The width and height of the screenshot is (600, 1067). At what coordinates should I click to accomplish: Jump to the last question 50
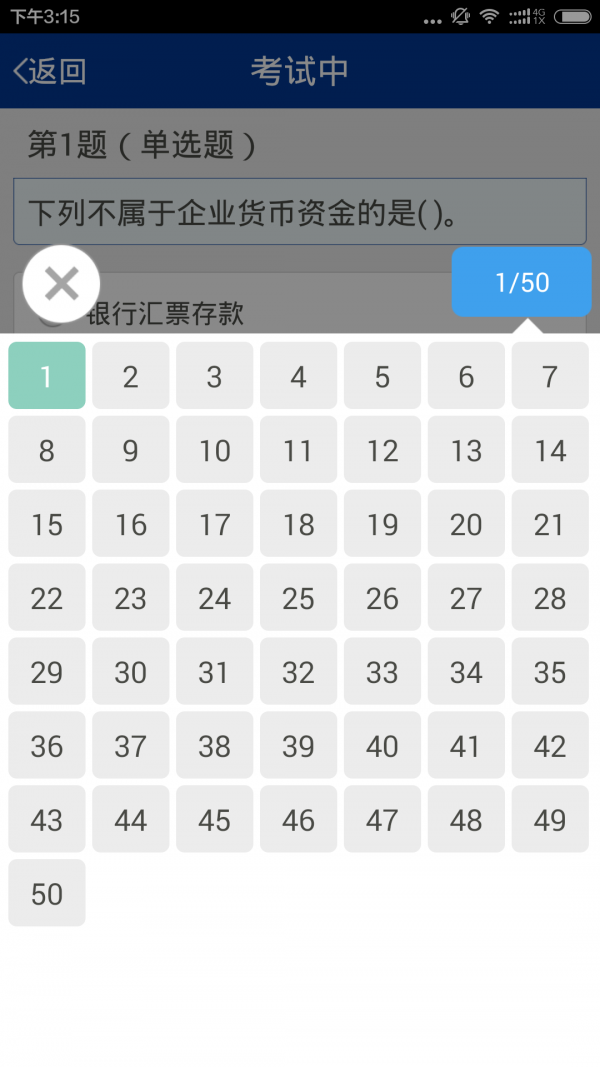47,893
